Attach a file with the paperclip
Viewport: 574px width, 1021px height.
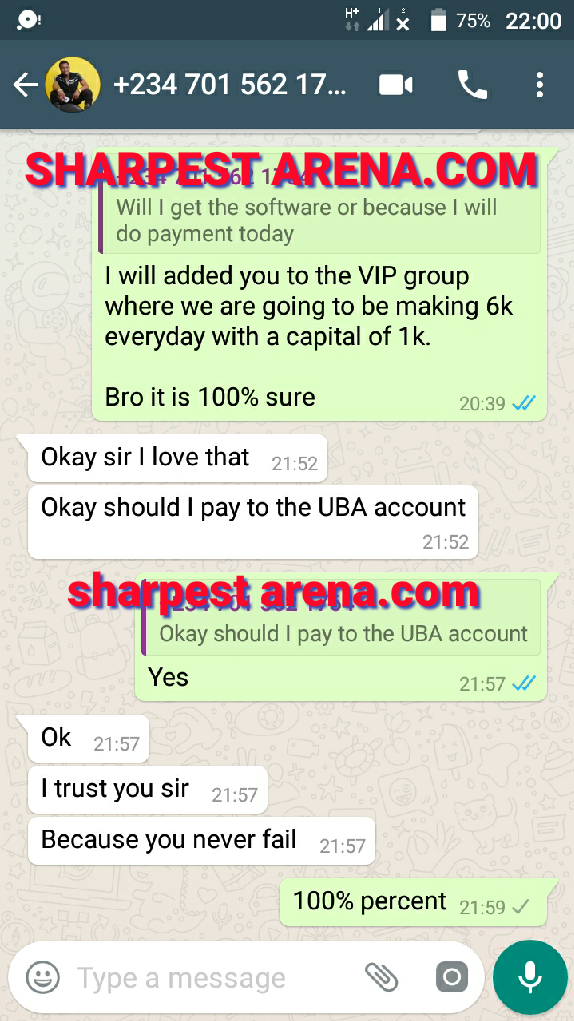point(381,977)
